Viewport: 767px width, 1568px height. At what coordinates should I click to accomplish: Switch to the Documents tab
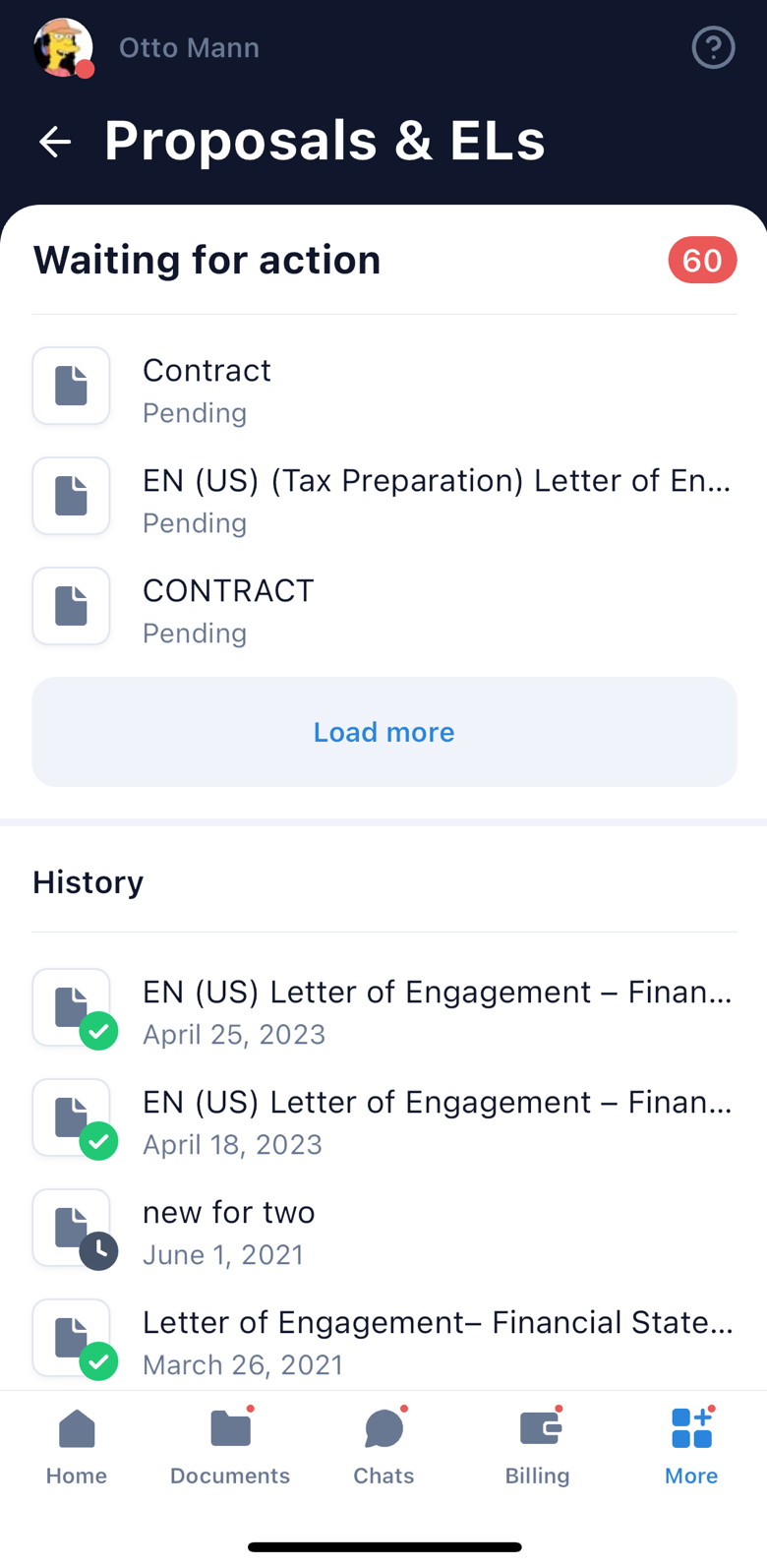[x=230, y=1446]
